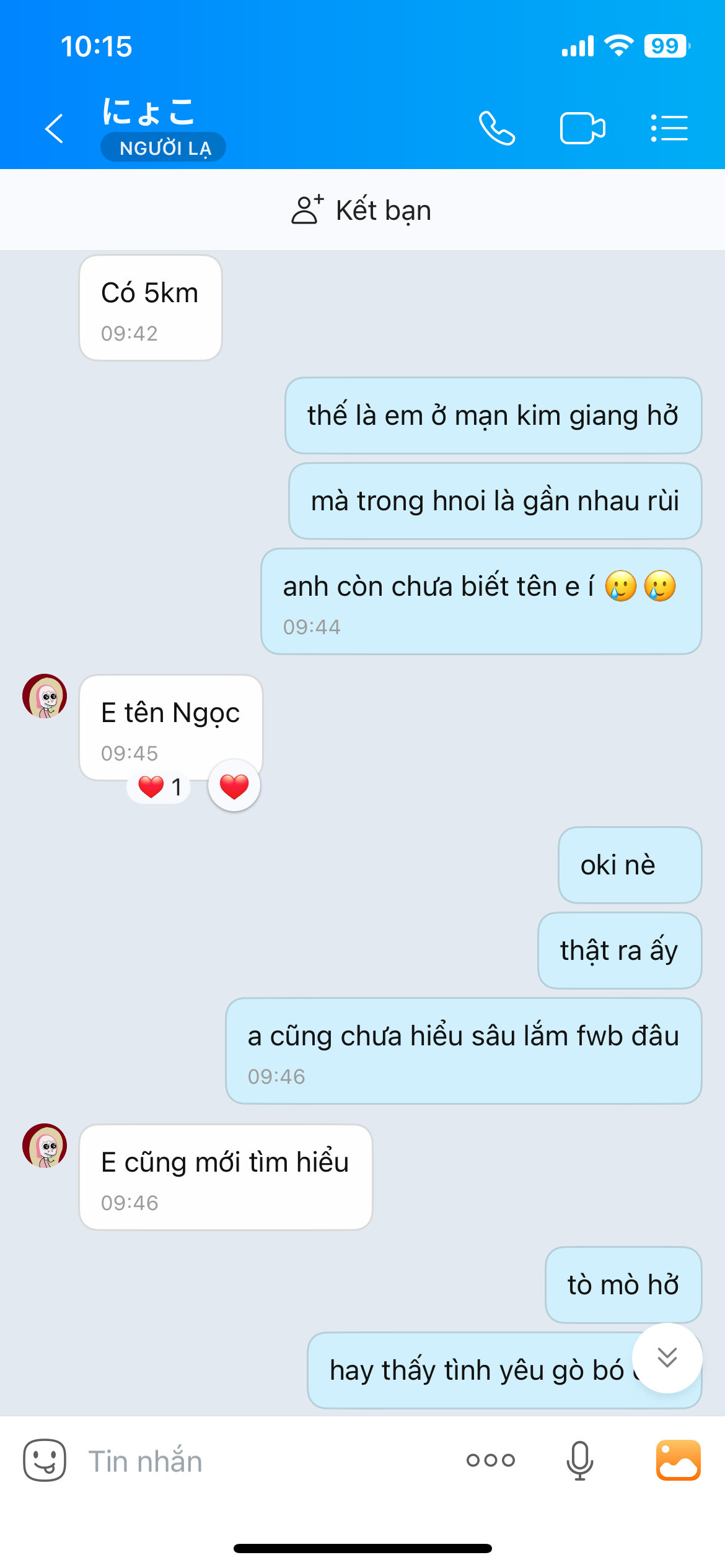Image resolution: width=725 pixels, height=1568 pixels.
Task: Record a voice message
Action: 579,1460
